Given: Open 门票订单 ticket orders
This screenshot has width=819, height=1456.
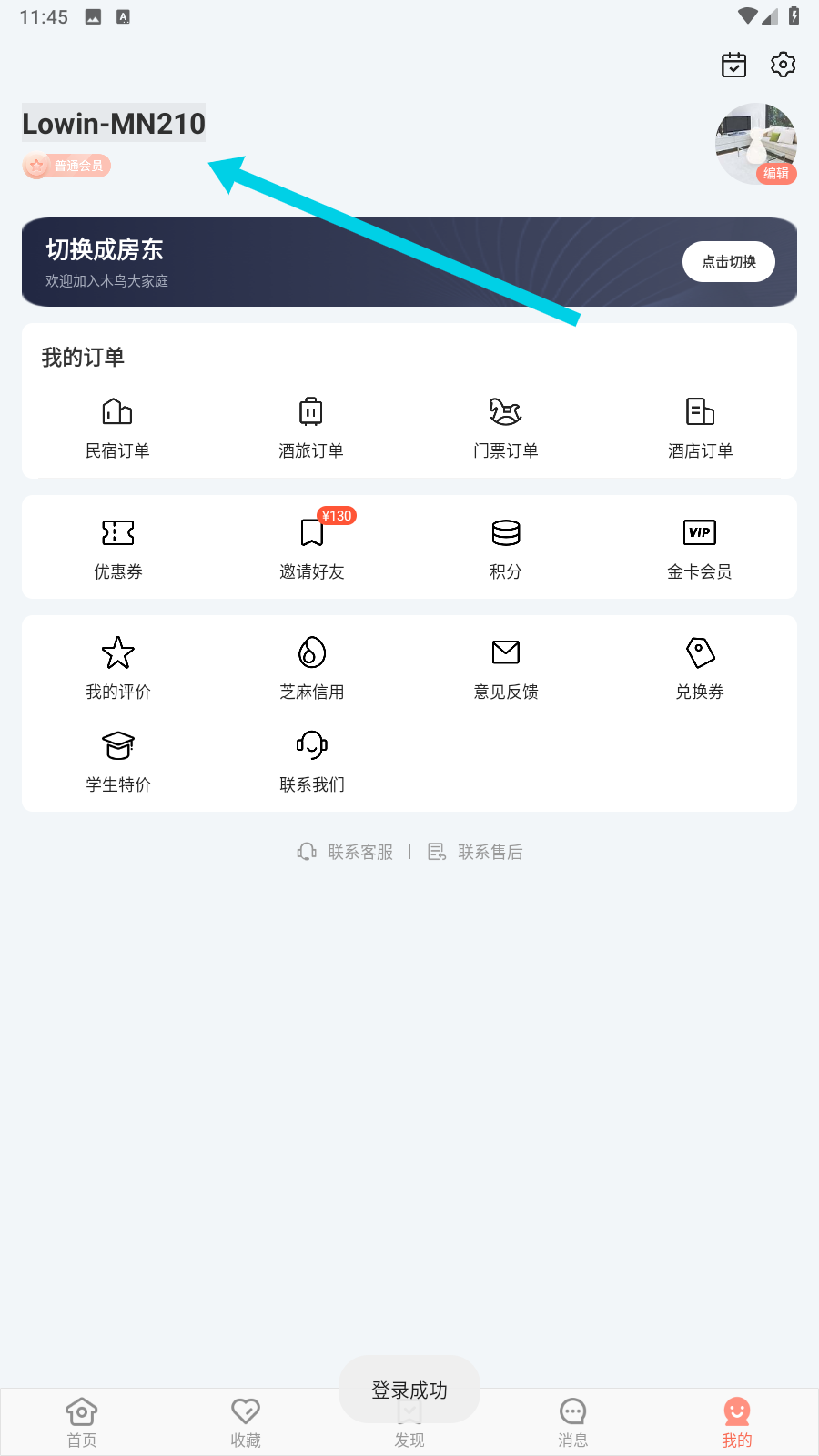Looking at the screenshot, I should coord(506,428).
